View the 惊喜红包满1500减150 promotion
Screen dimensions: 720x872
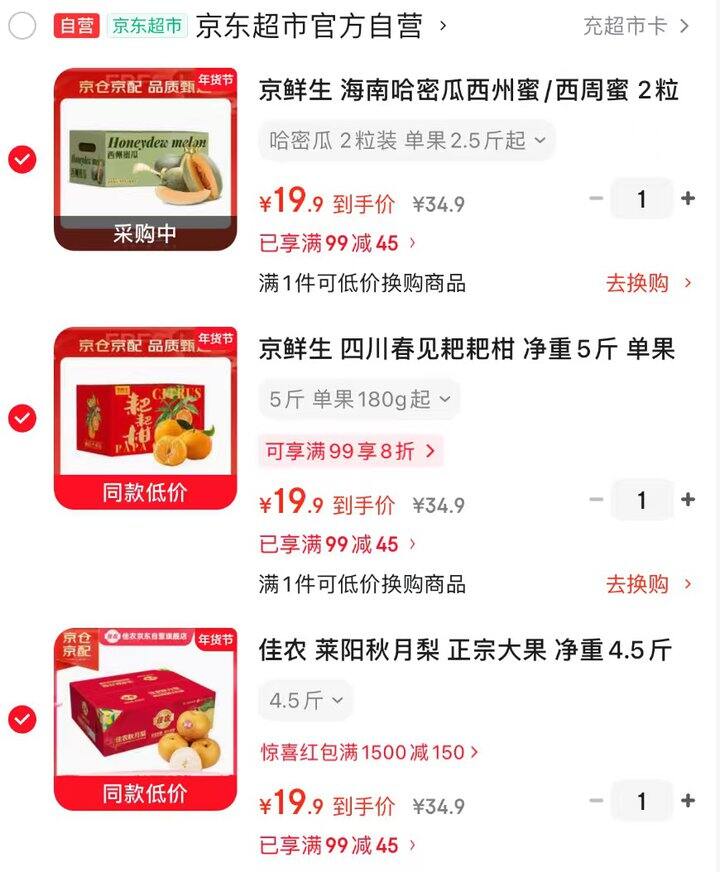click(365, 753)
